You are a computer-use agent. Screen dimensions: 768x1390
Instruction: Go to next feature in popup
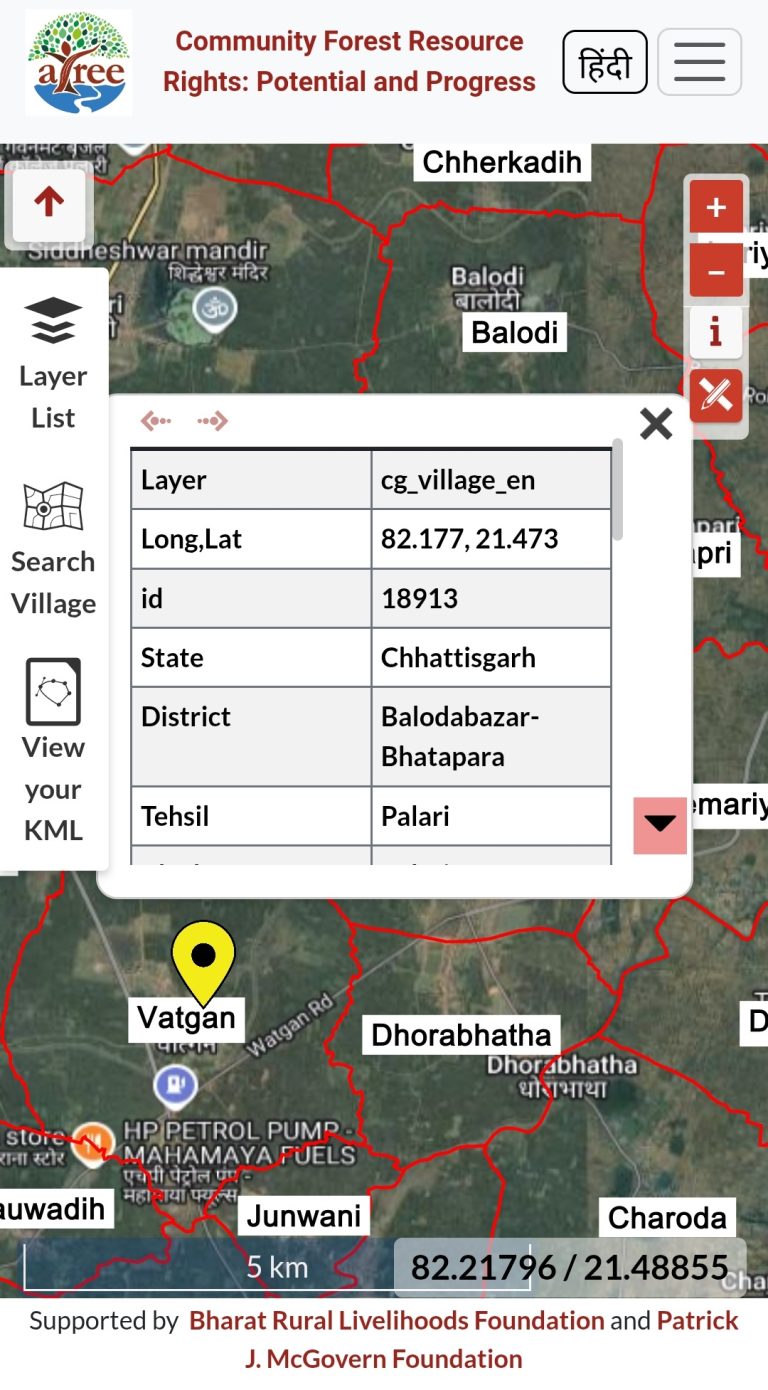pyautogui.click(x=212, y=421)
